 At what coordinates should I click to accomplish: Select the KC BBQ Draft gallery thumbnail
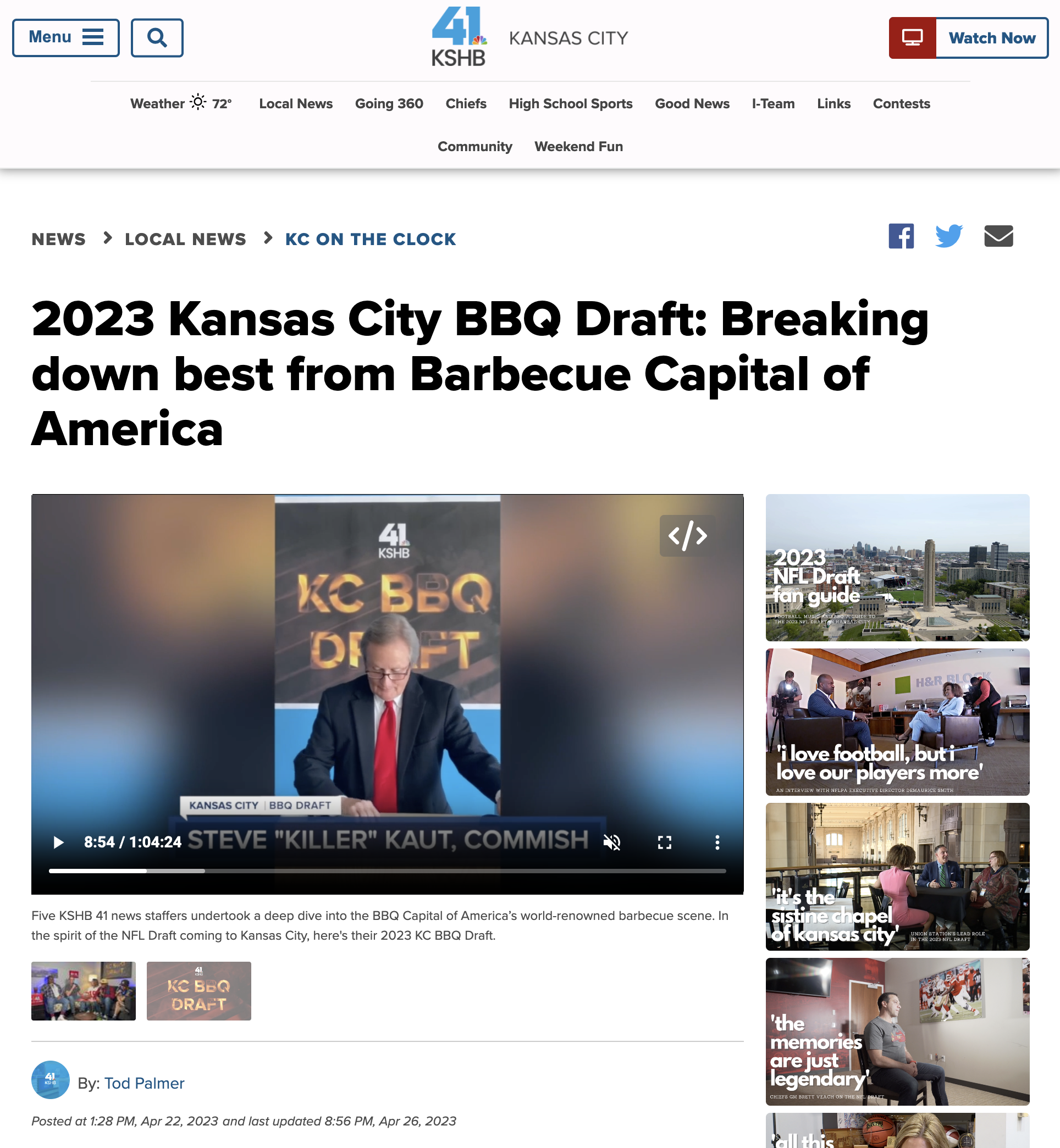(x=198, y=991)
